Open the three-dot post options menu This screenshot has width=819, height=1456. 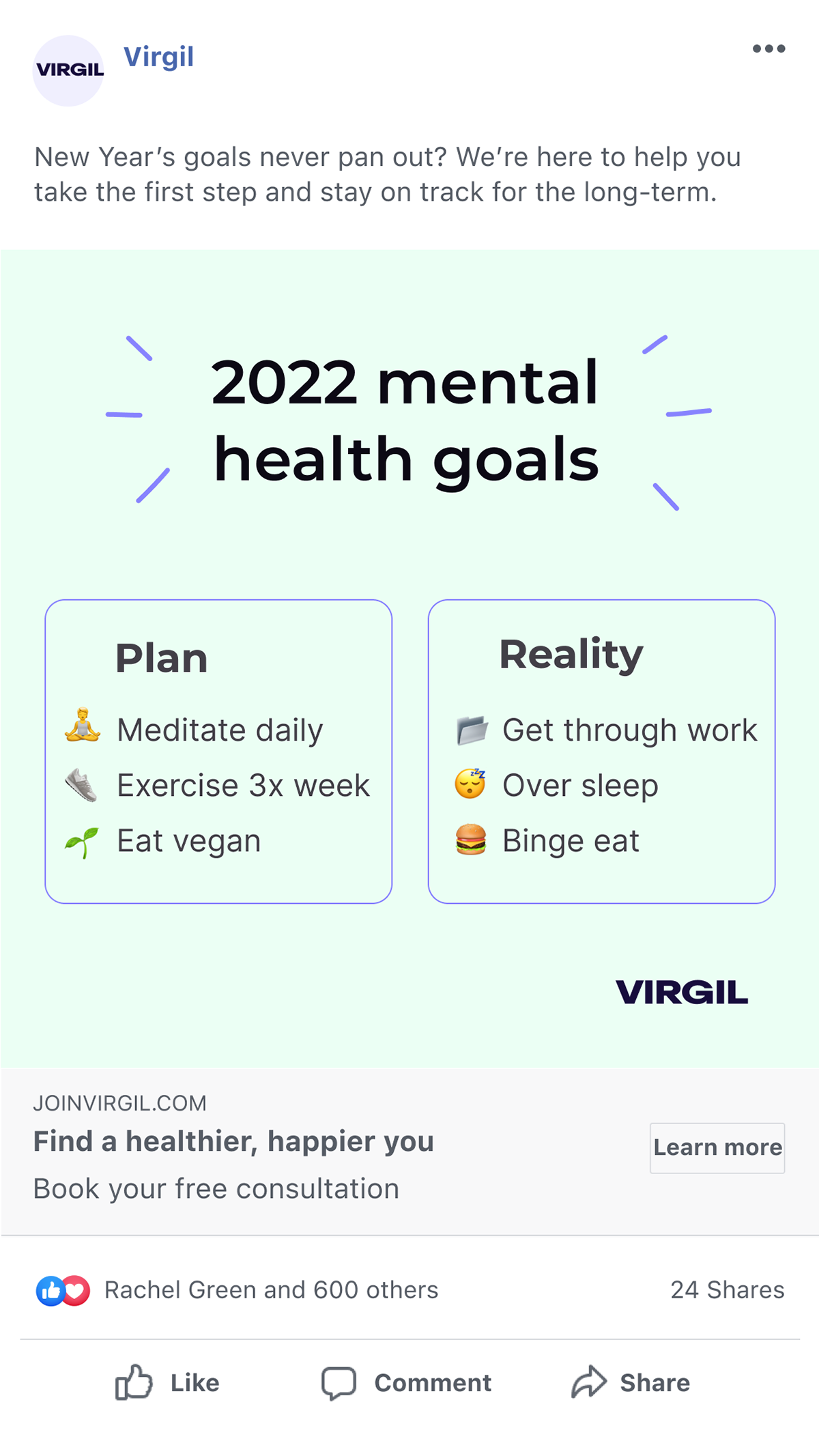click(x=768, y=48)
